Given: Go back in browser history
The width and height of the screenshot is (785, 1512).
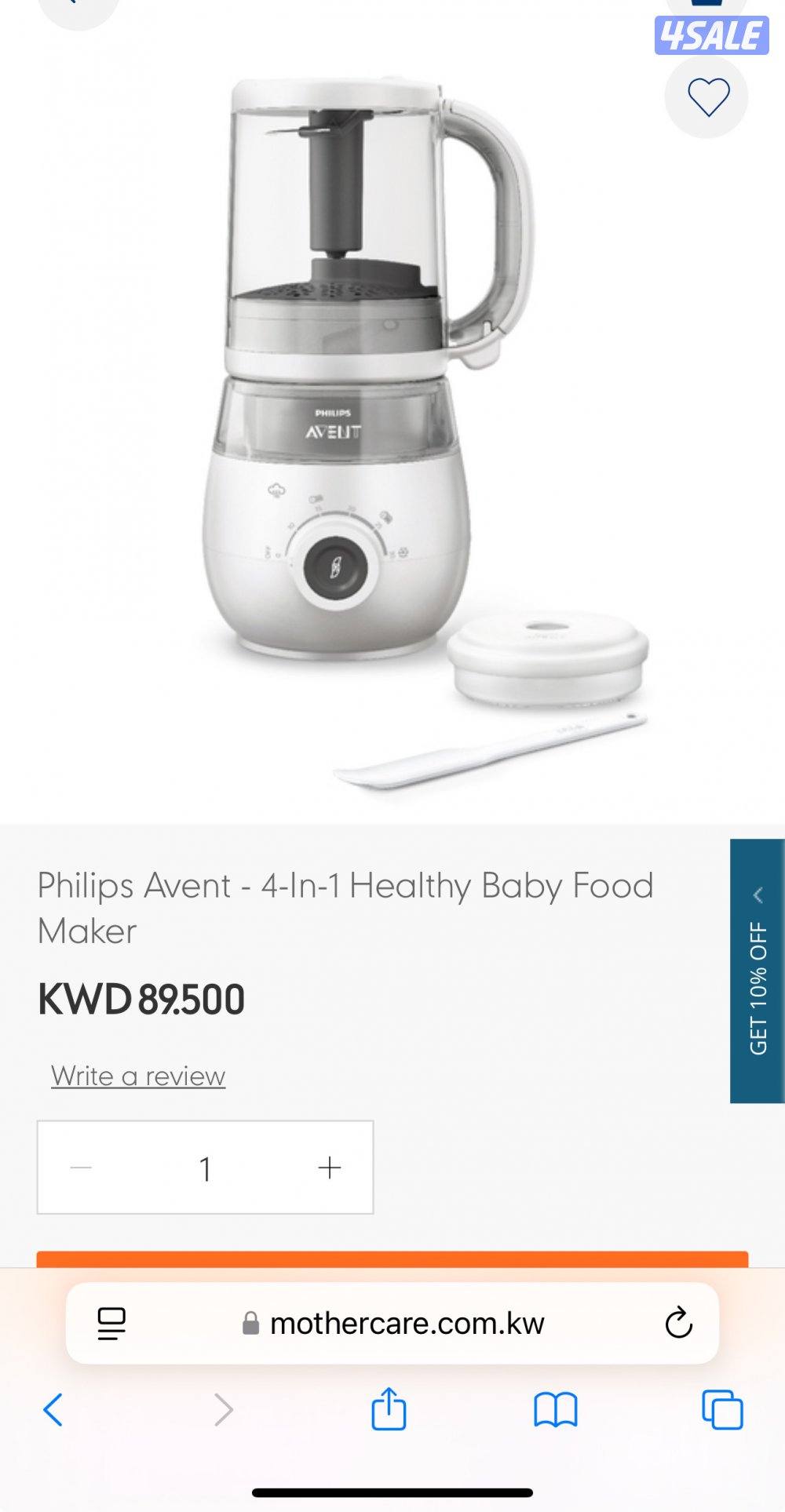Looking at the screenshot, I should (53, 1410).
